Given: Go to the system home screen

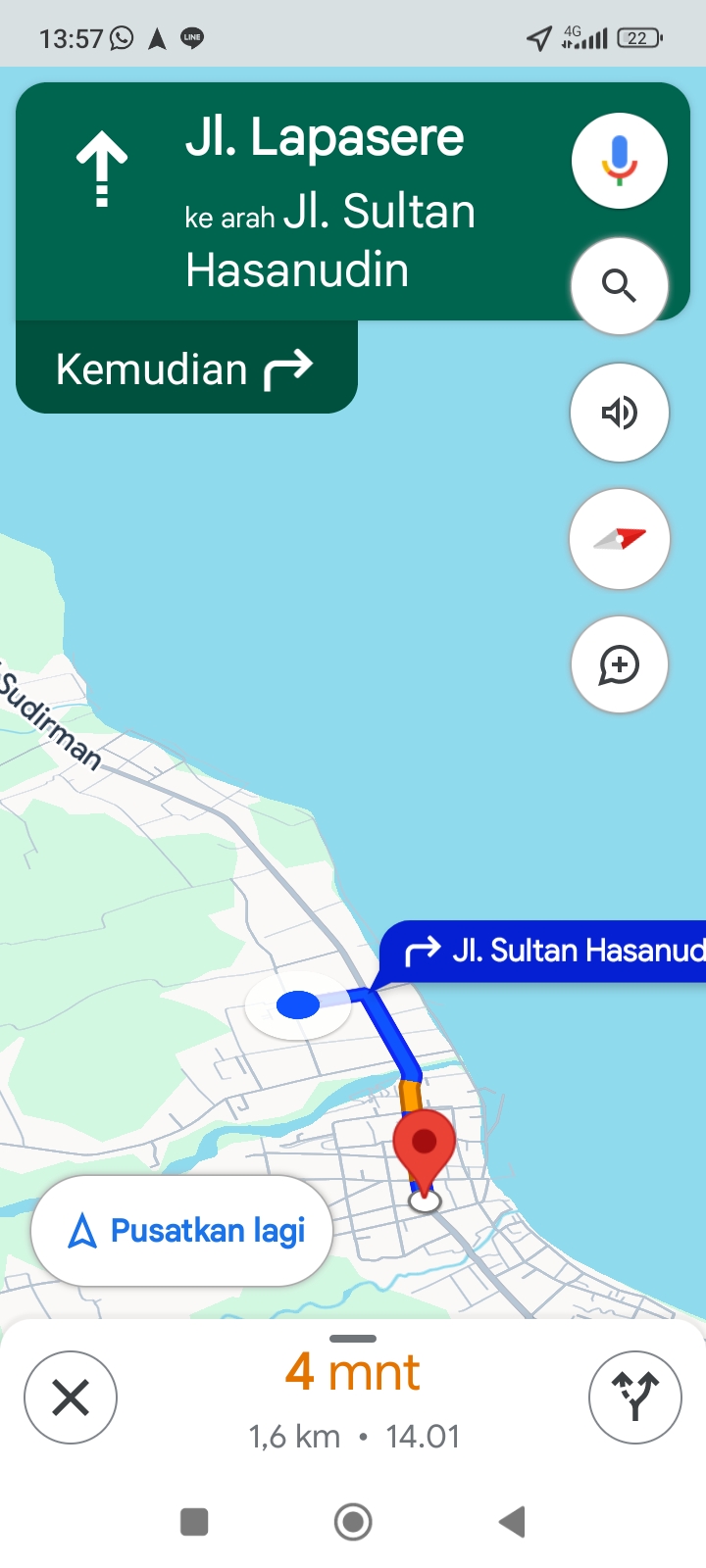Looking at the screenshot, I should (x=353, y=1522).
